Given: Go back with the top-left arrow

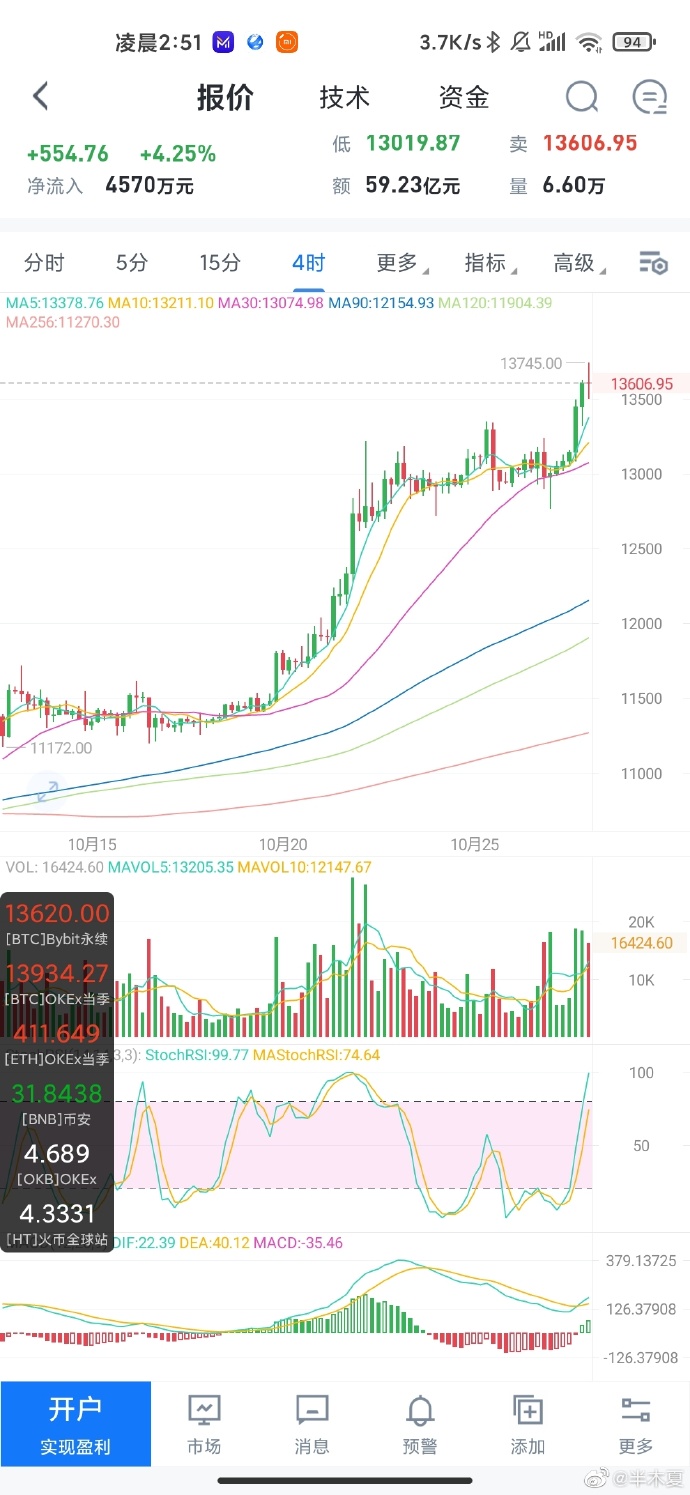Looking at the screenshot, I should (x=40, y=96).
